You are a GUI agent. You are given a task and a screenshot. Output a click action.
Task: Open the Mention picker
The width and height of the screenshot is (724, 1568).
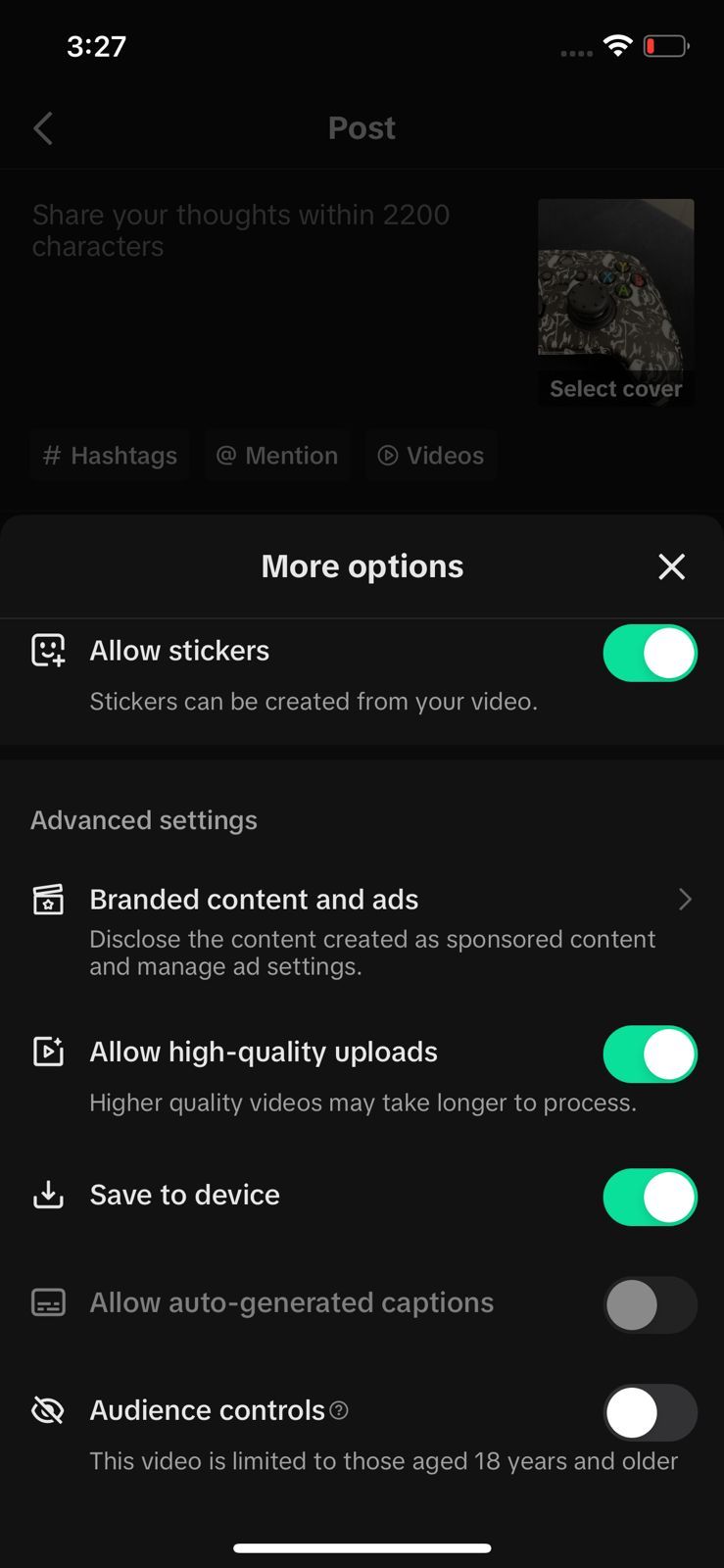click(x=277, y=455)
